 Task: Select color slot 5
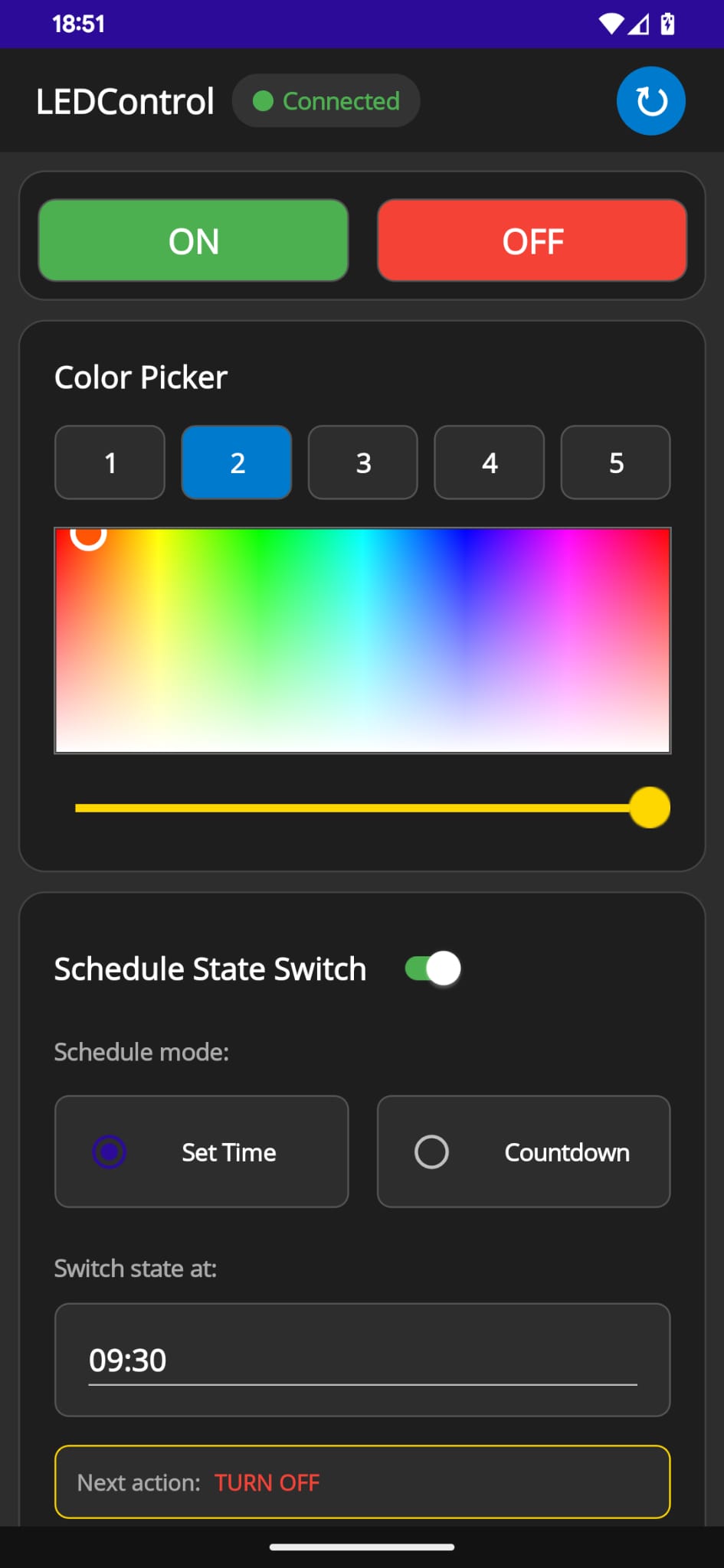tap(615, 462)
